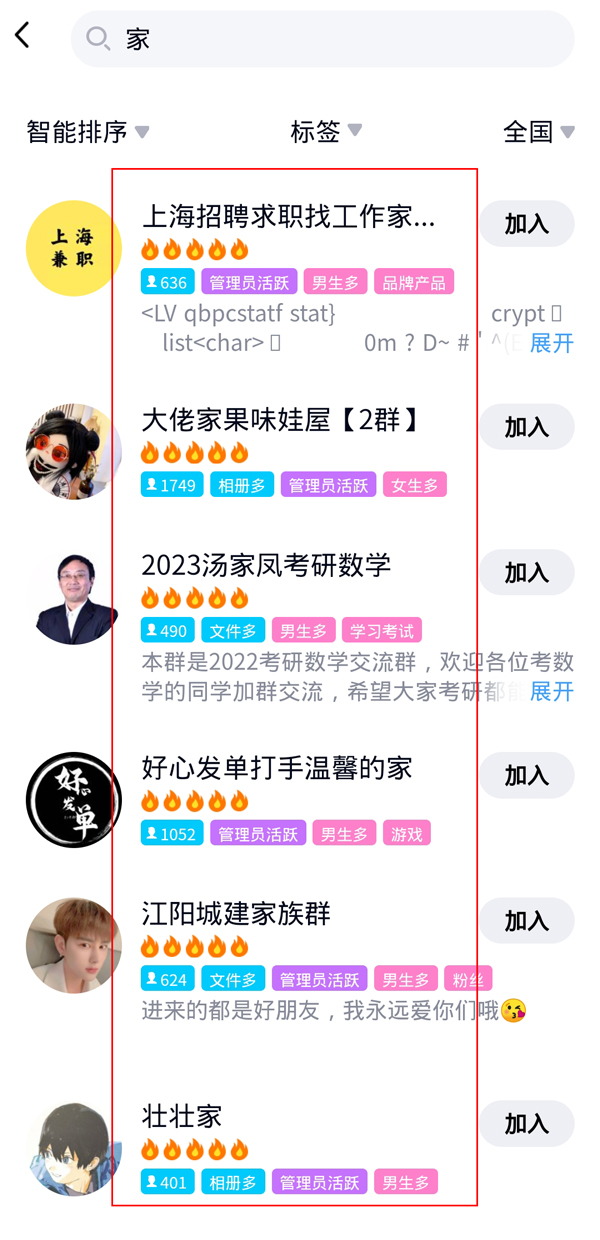The image size is (600, 1240).
Task: Open the 标签 filter dropdown
Action: click(x=325, y=131)
